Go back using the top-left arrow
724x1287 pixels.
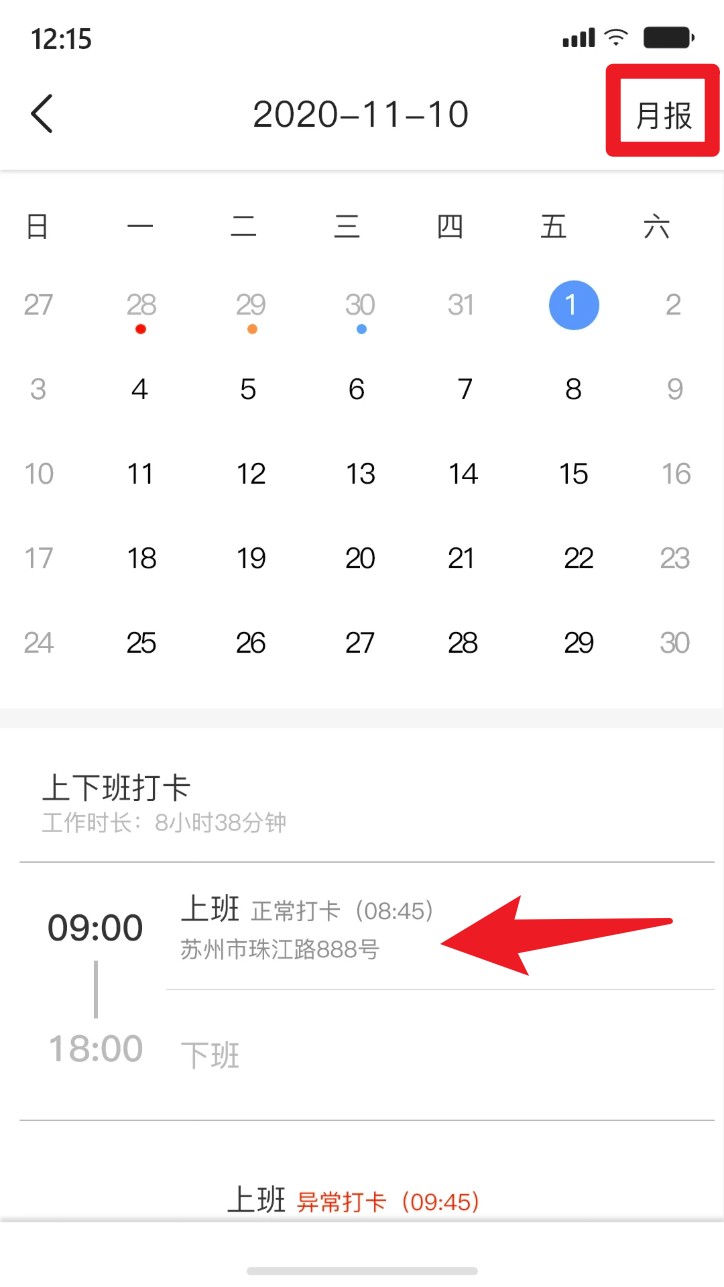[x=42, y=114]
